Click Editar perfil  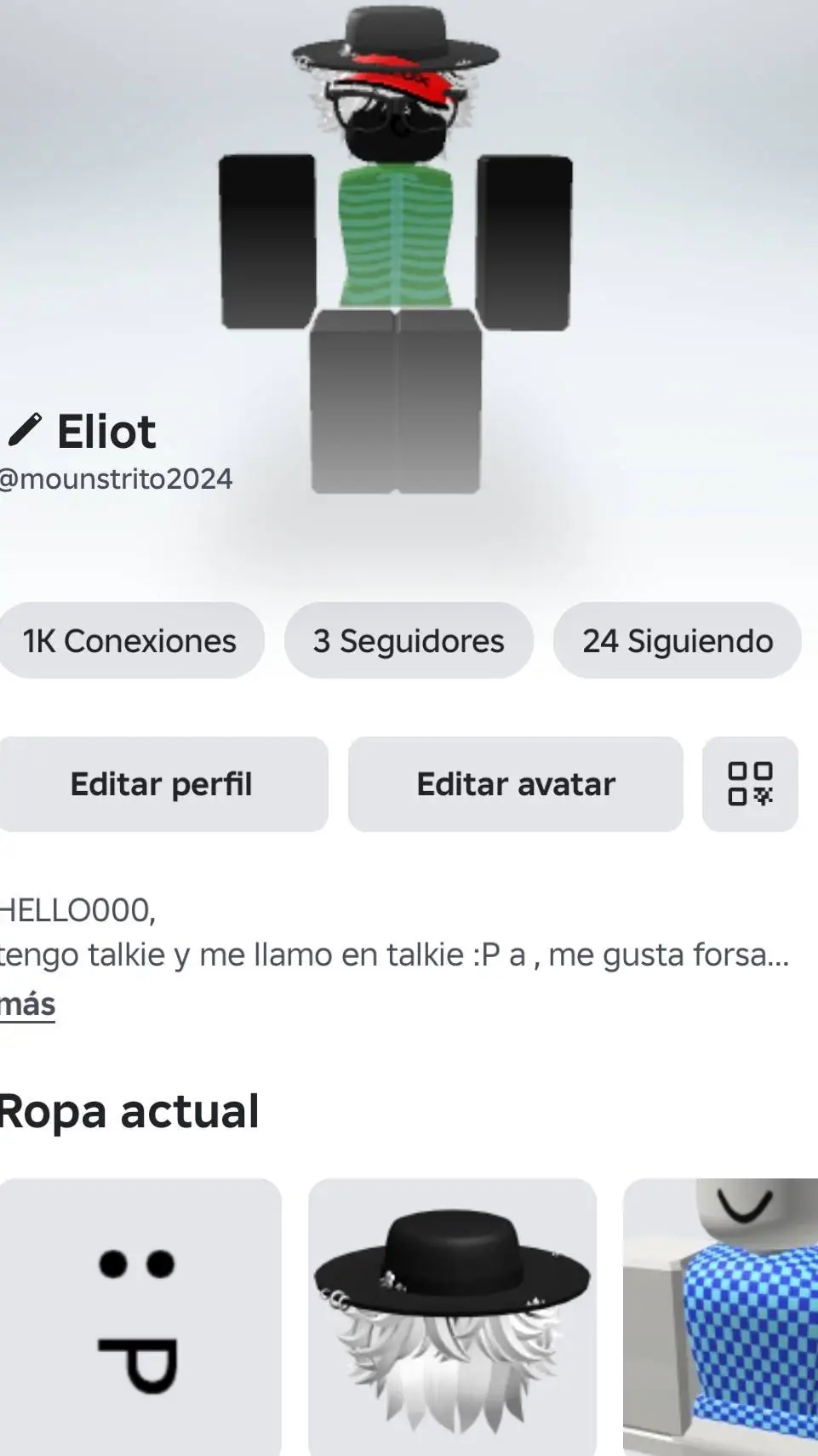coord(163,784)
